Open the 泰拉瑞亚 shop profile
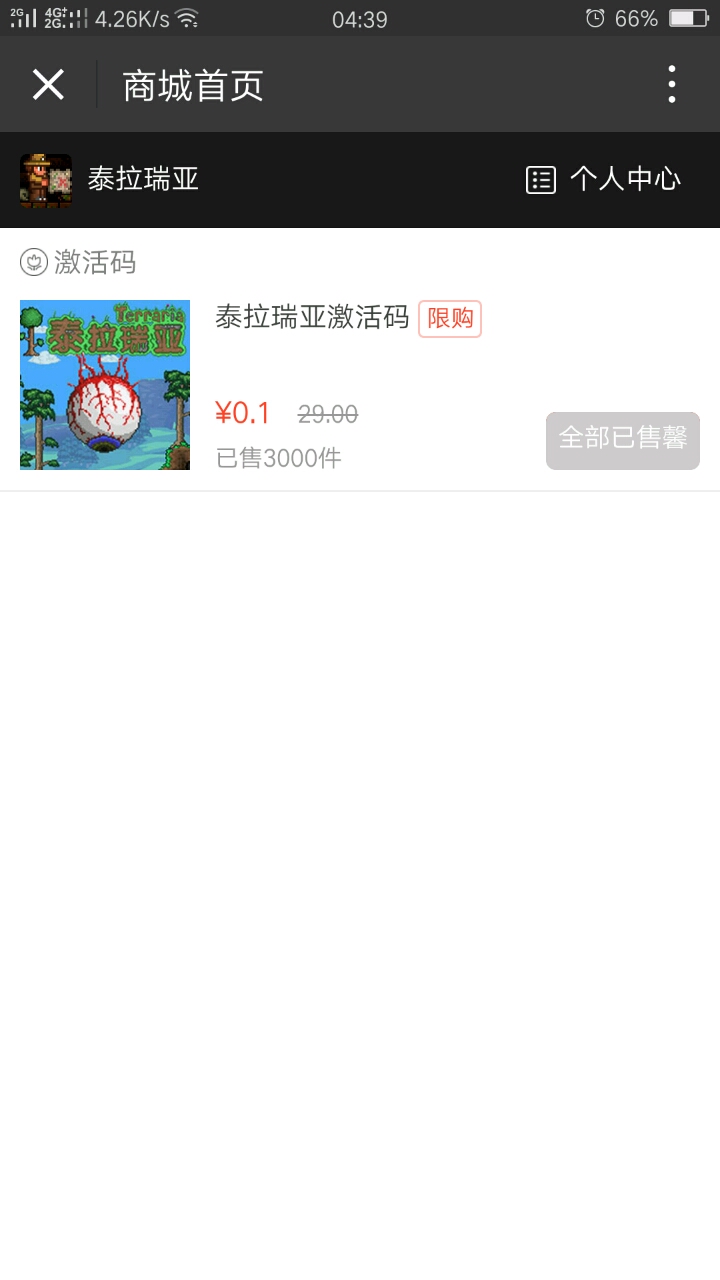The image size is (720, 1280). (110, 180)
